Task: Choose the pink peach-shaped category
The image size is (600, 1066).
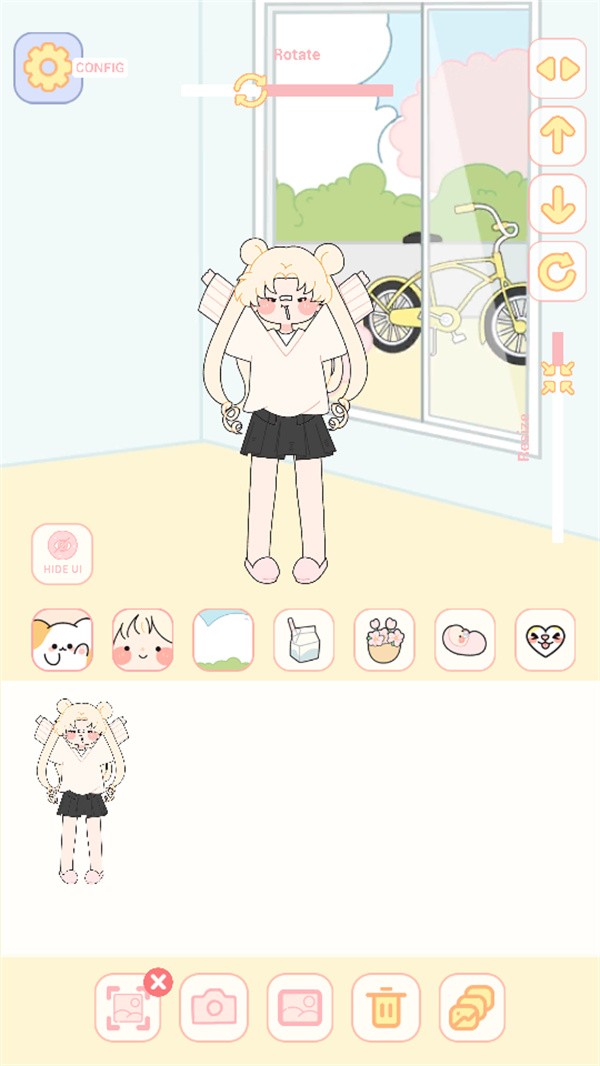Action: (465, 640)
